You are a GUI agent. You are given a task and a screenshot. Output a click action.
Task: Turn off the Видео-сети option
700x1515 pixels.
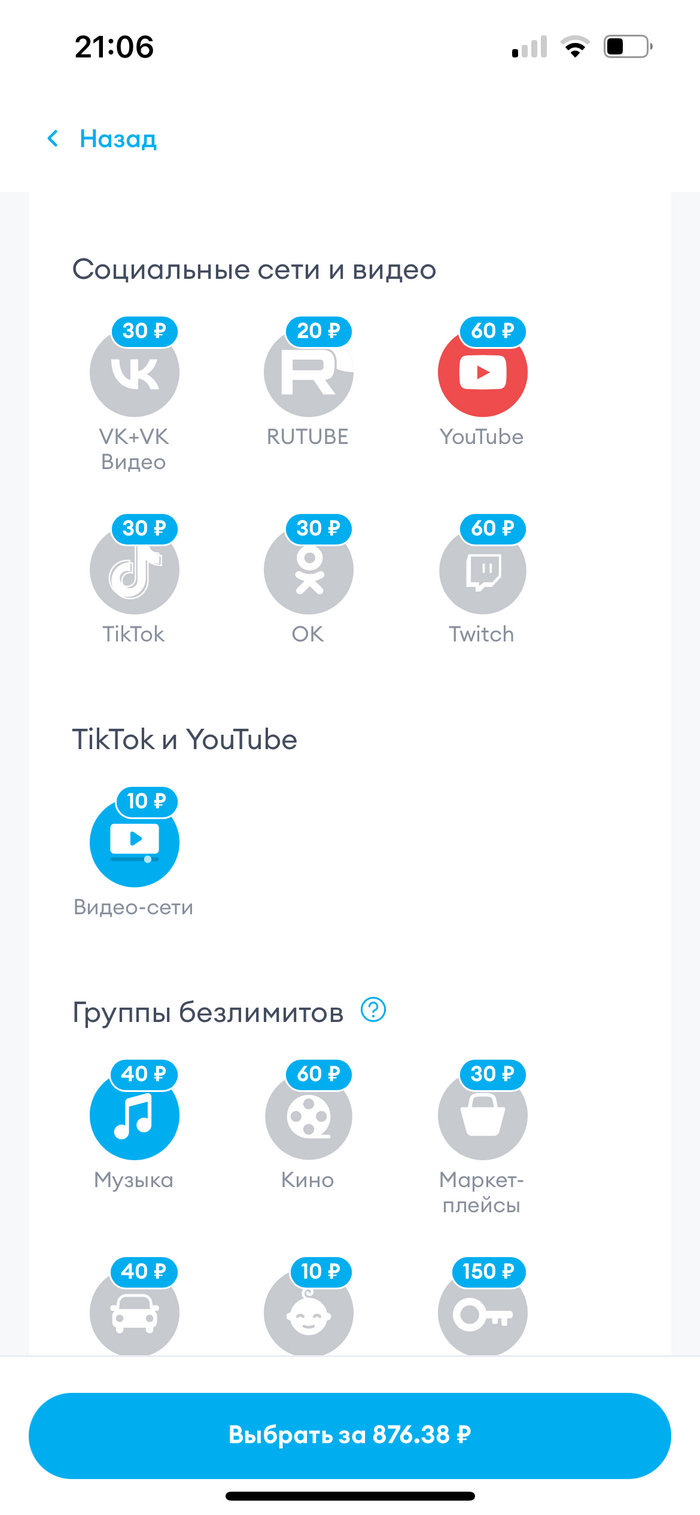tap(134, 844)
